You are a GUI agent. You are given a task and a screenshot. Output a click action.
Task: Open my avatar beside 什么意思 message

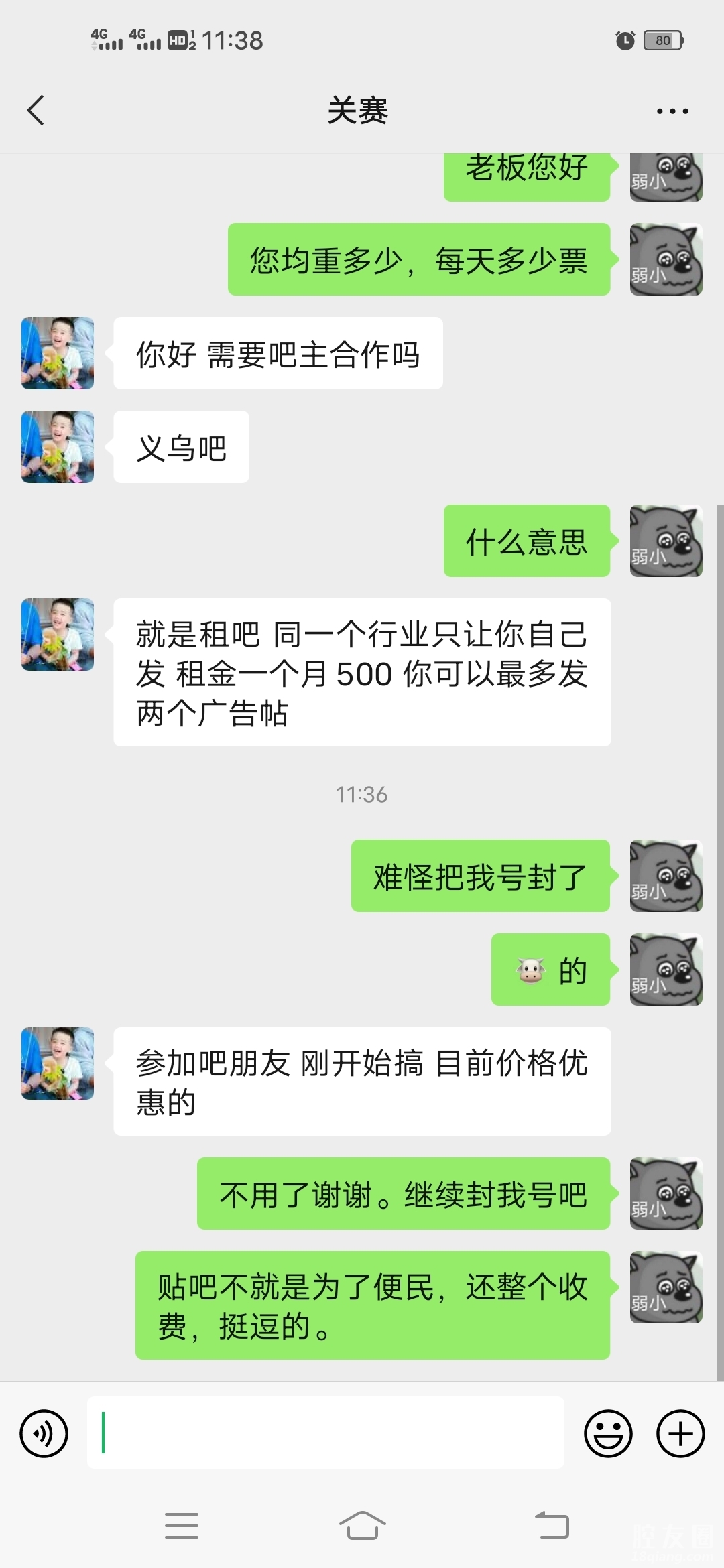tap(666, 541)
